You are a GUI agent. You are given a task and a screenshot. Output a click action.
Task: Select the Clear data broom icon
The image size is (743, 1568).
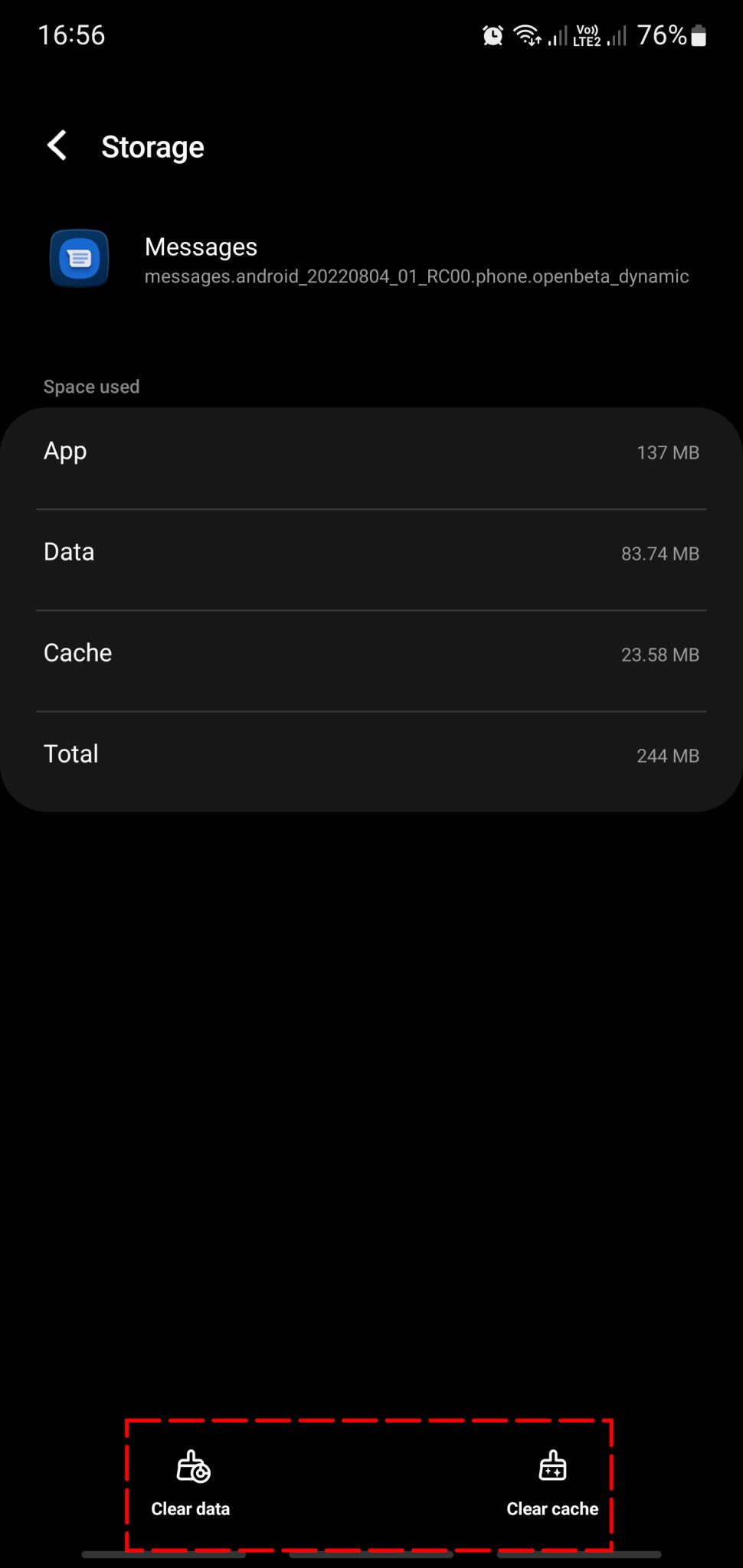(x=190, y=1467)
